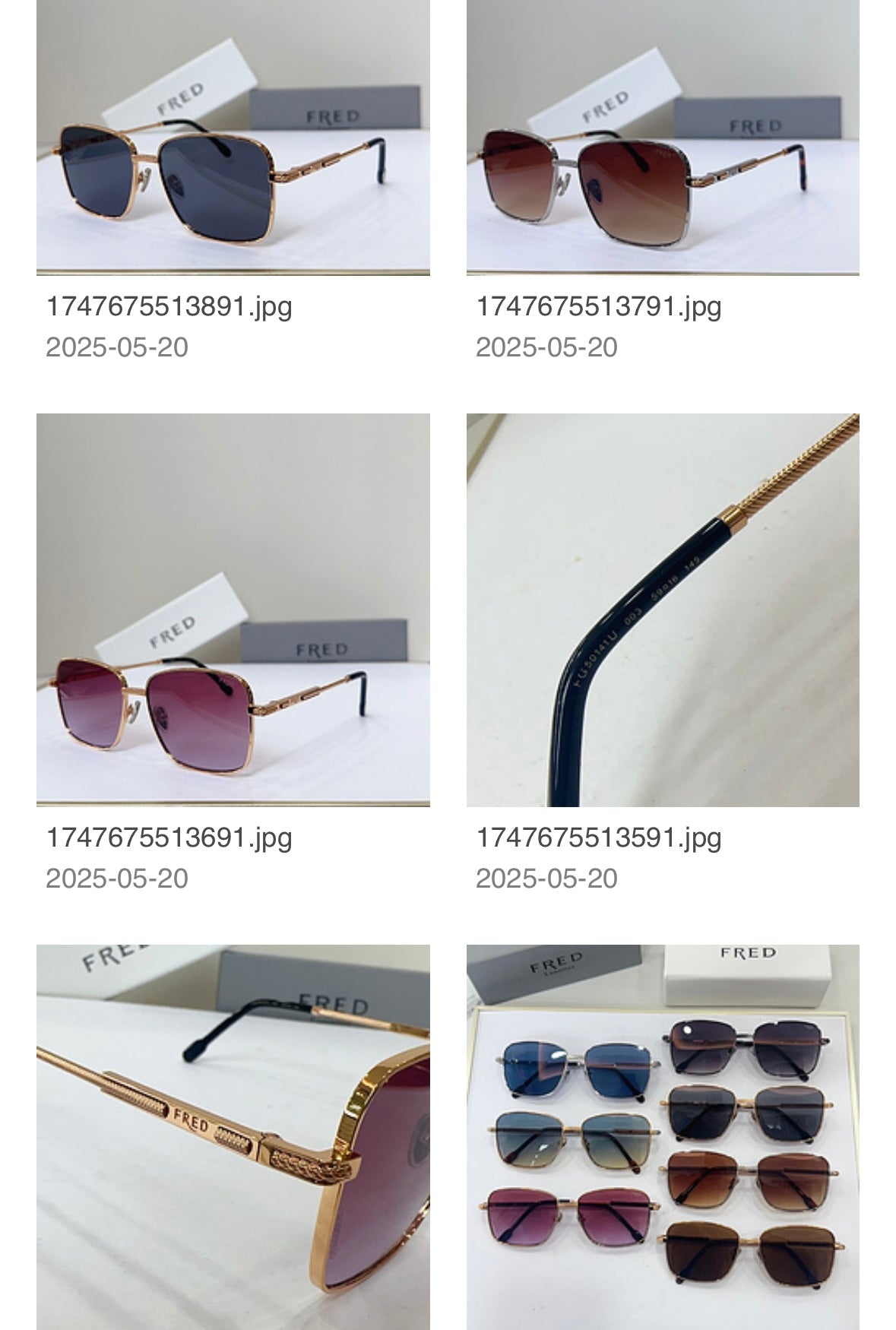Open image 1747675513891.jpg with gray lenses
Image resolution: width=896 pixels, height=1330 pixels.
233,137
